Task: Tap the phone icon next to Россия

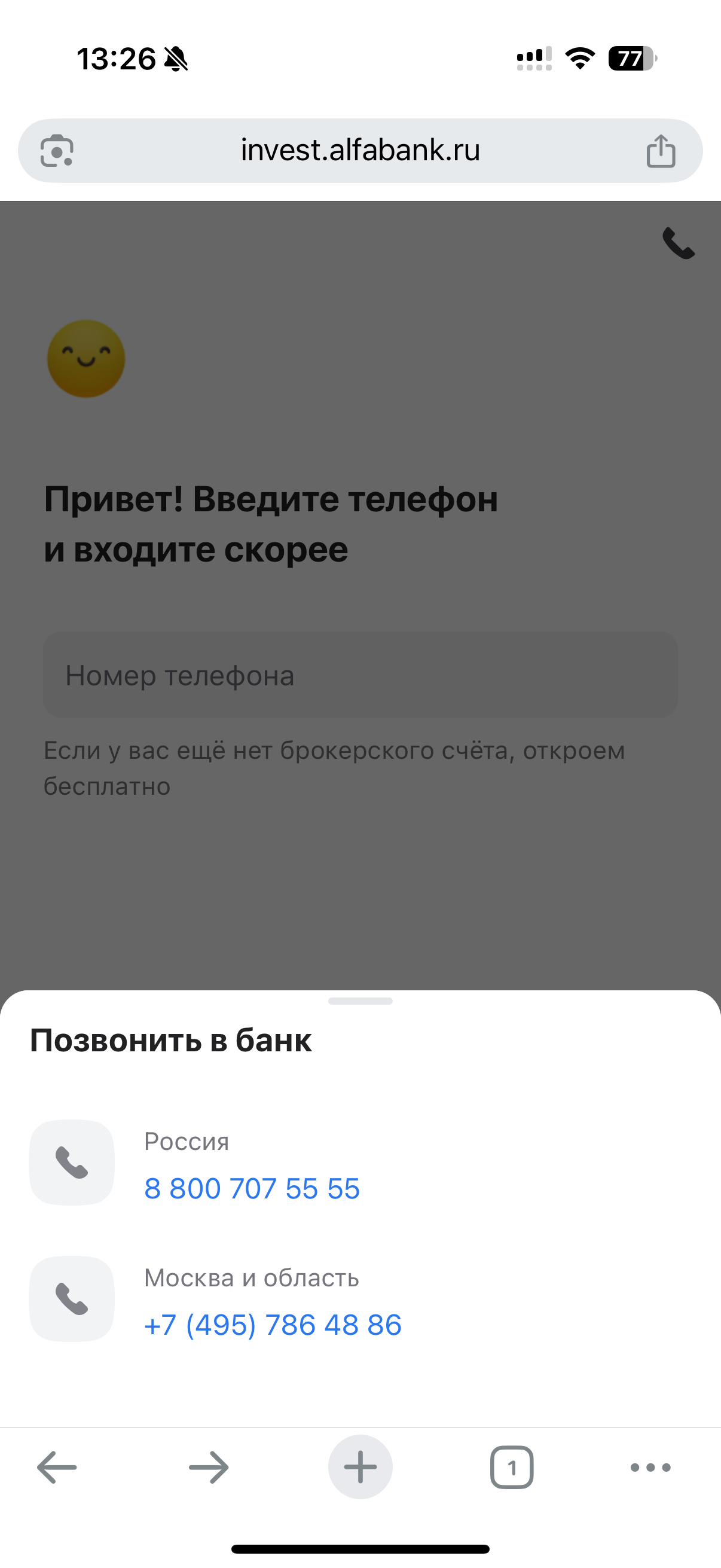Action: click(72, 1163)
